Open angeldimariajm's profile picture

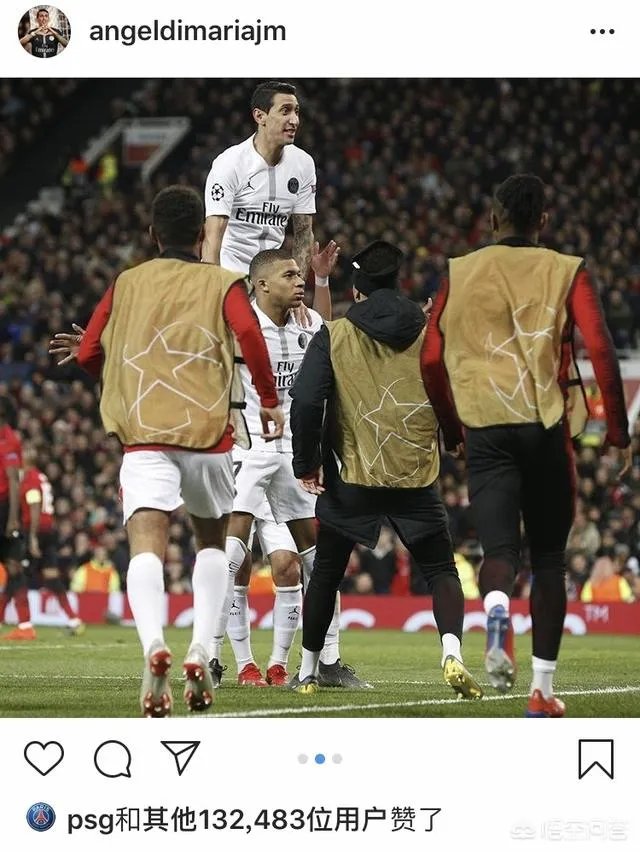pos(44,32)
